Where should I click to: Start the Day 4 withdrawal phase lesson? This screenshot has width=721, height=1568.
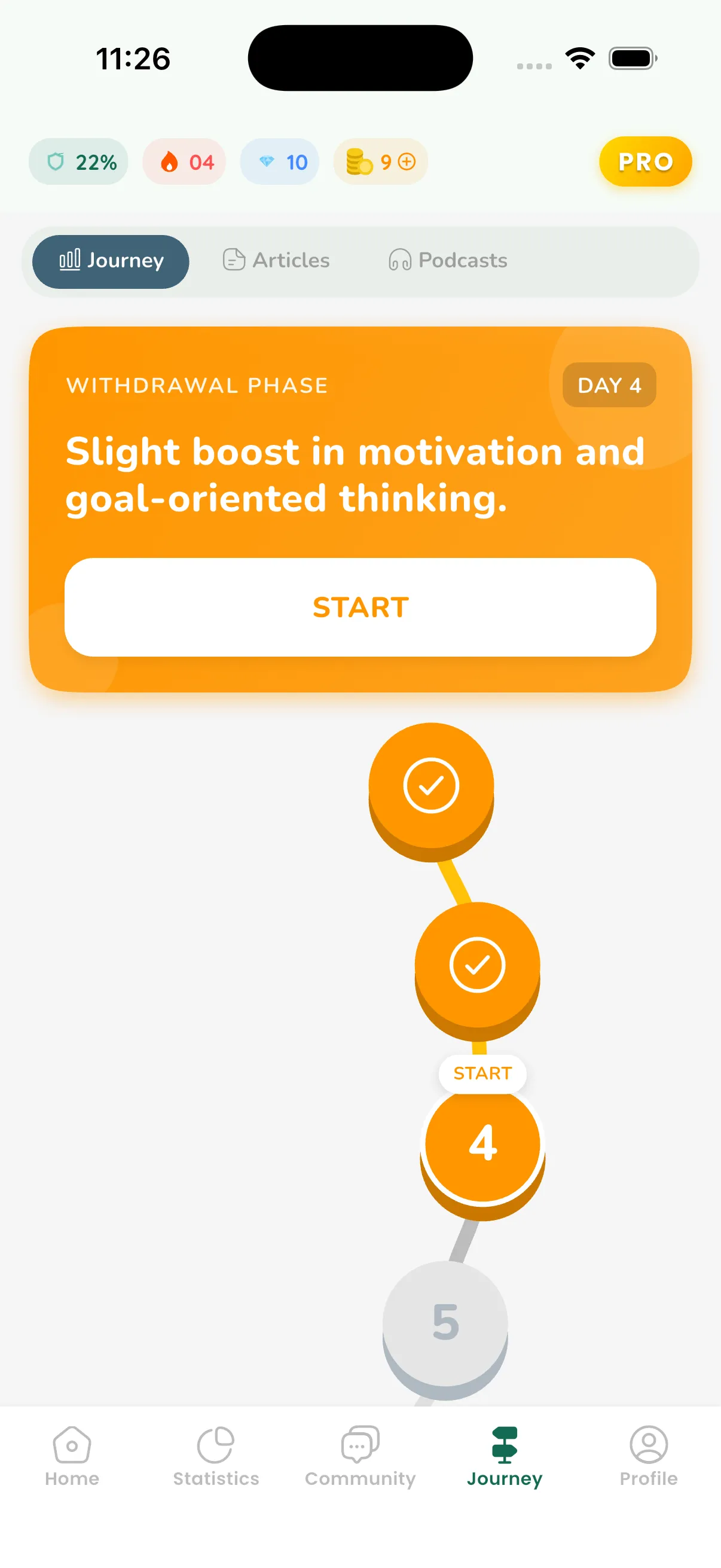tap(360, 607)
